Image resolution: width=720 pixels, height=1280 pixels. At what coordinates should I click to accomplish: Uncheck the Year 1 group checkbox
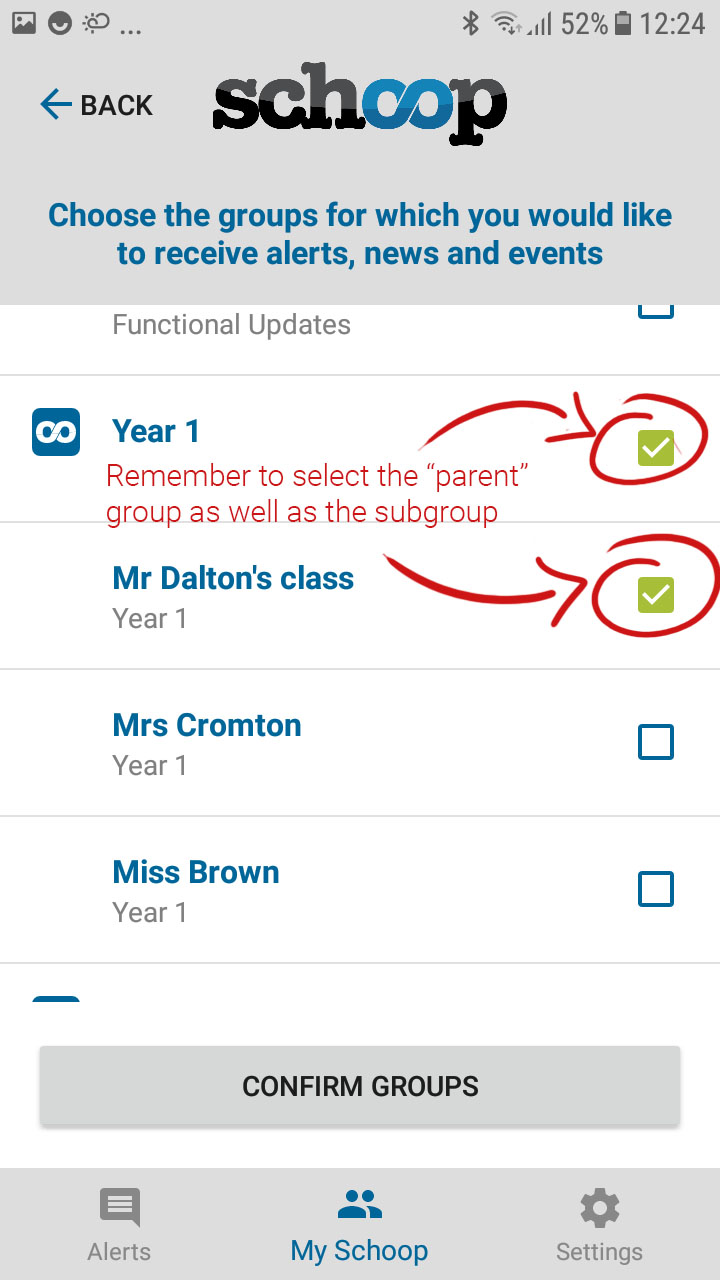[x=656, y=448]
